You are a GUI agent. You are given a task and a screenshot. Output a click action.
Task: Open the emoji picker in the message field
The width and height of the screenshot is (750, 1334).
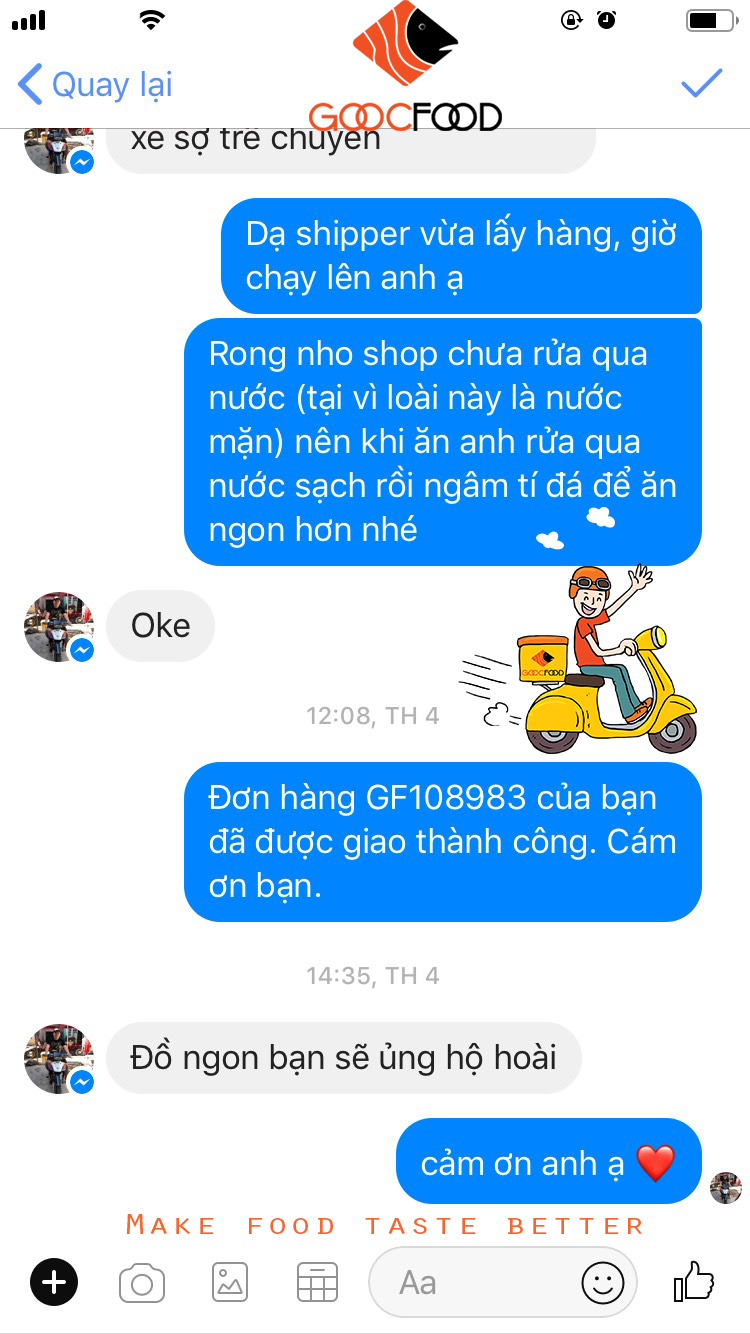point(602,1282)
